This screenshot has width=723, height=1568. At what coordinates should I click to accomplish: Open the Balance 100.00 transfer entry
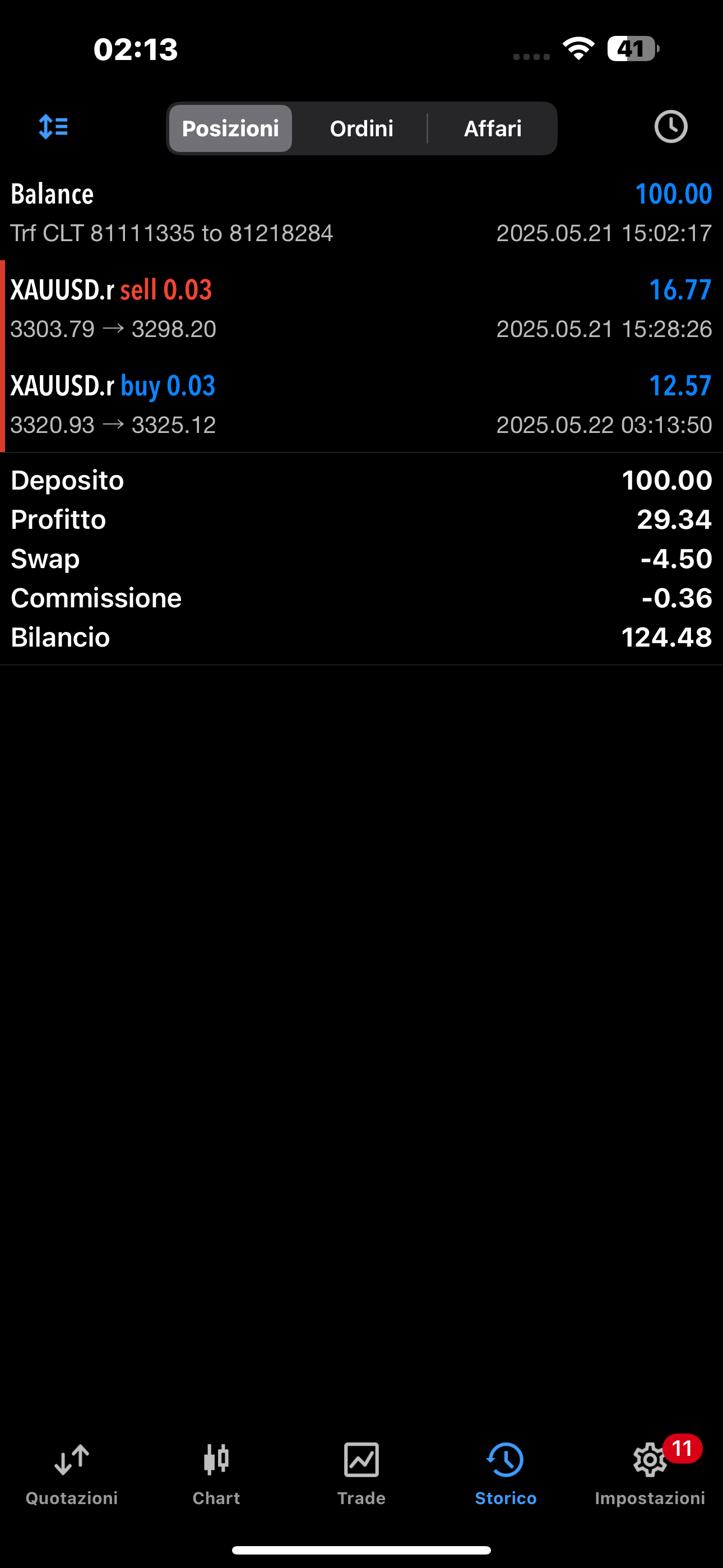pyautogui.click(x=361, y=213)
